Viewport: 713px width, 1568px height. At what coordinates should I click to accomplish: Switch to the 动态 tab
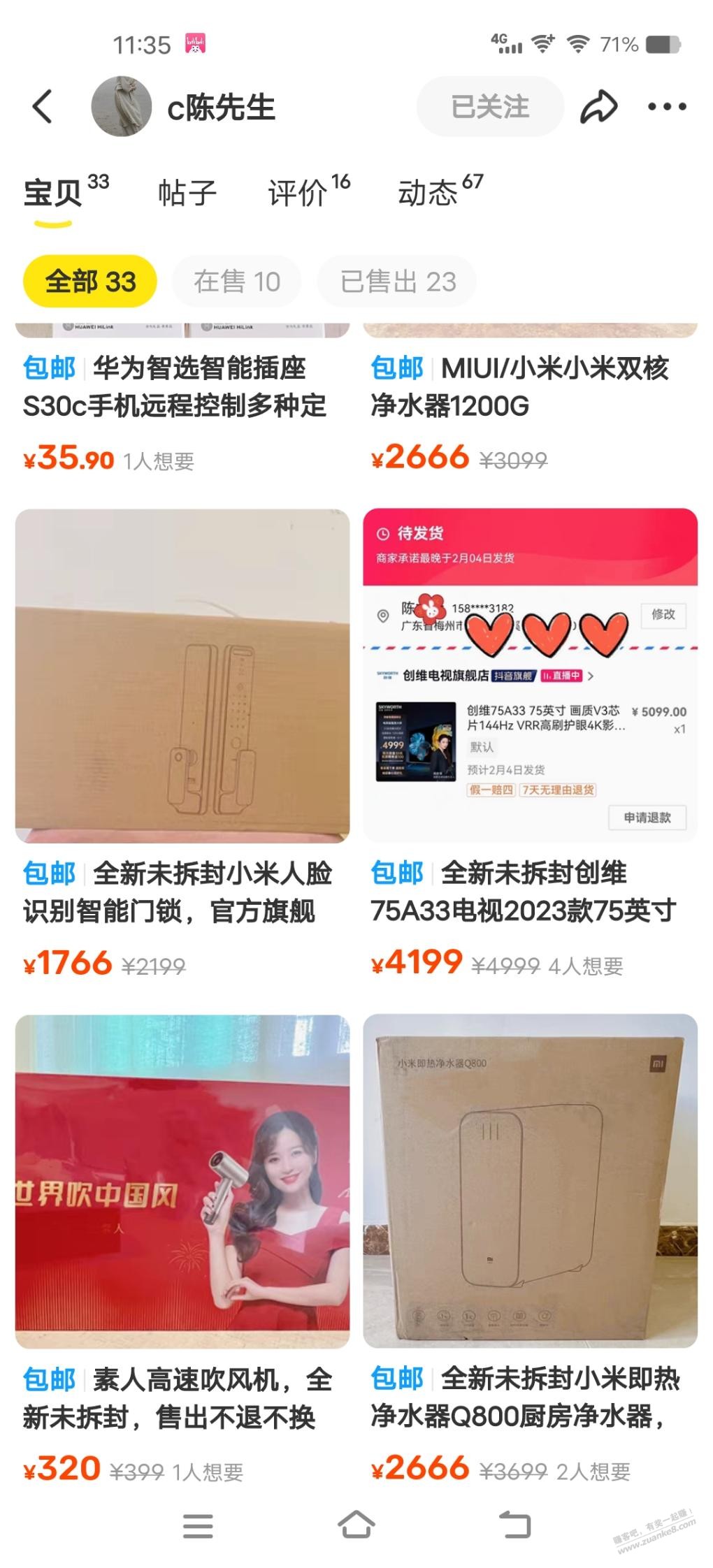click(x=440, y=191)
